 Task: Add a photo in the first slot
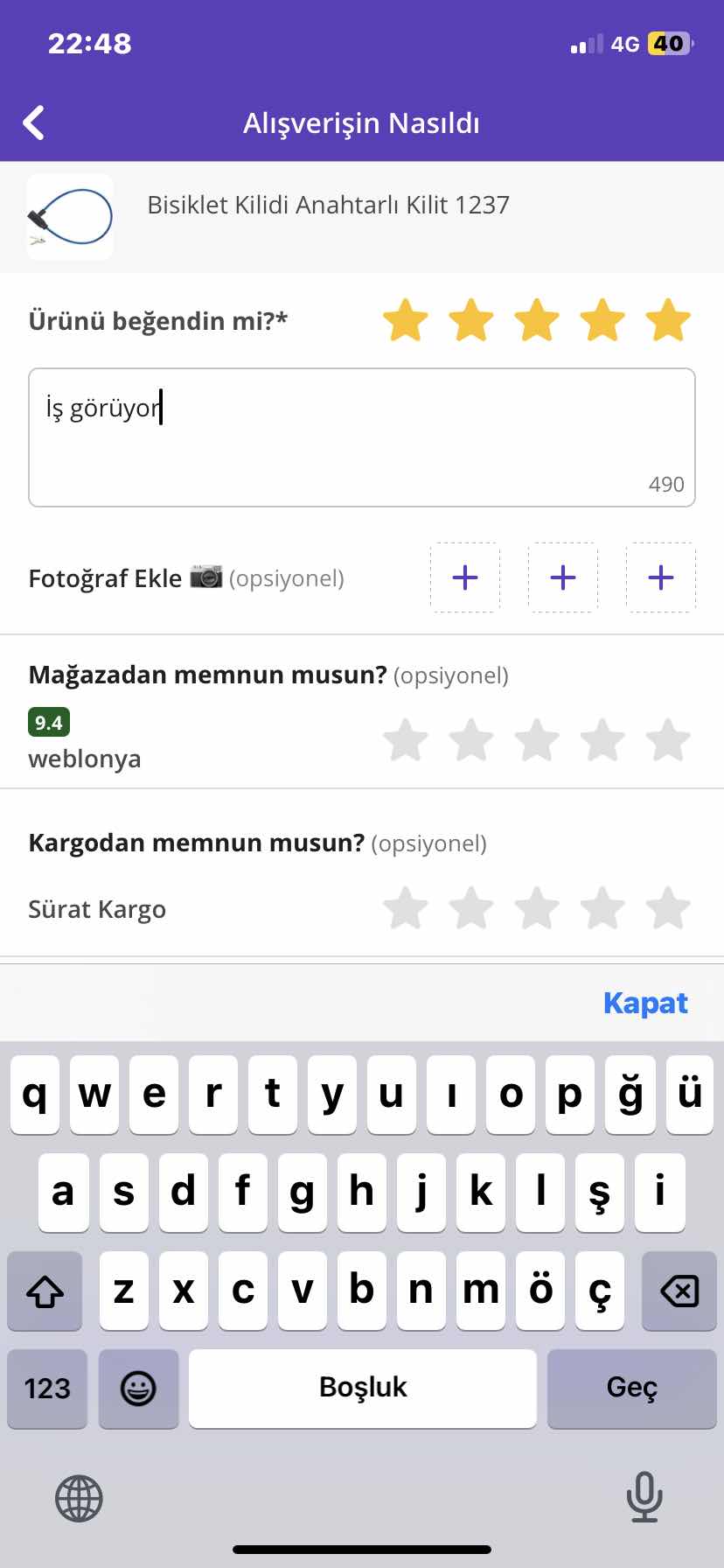465,577
